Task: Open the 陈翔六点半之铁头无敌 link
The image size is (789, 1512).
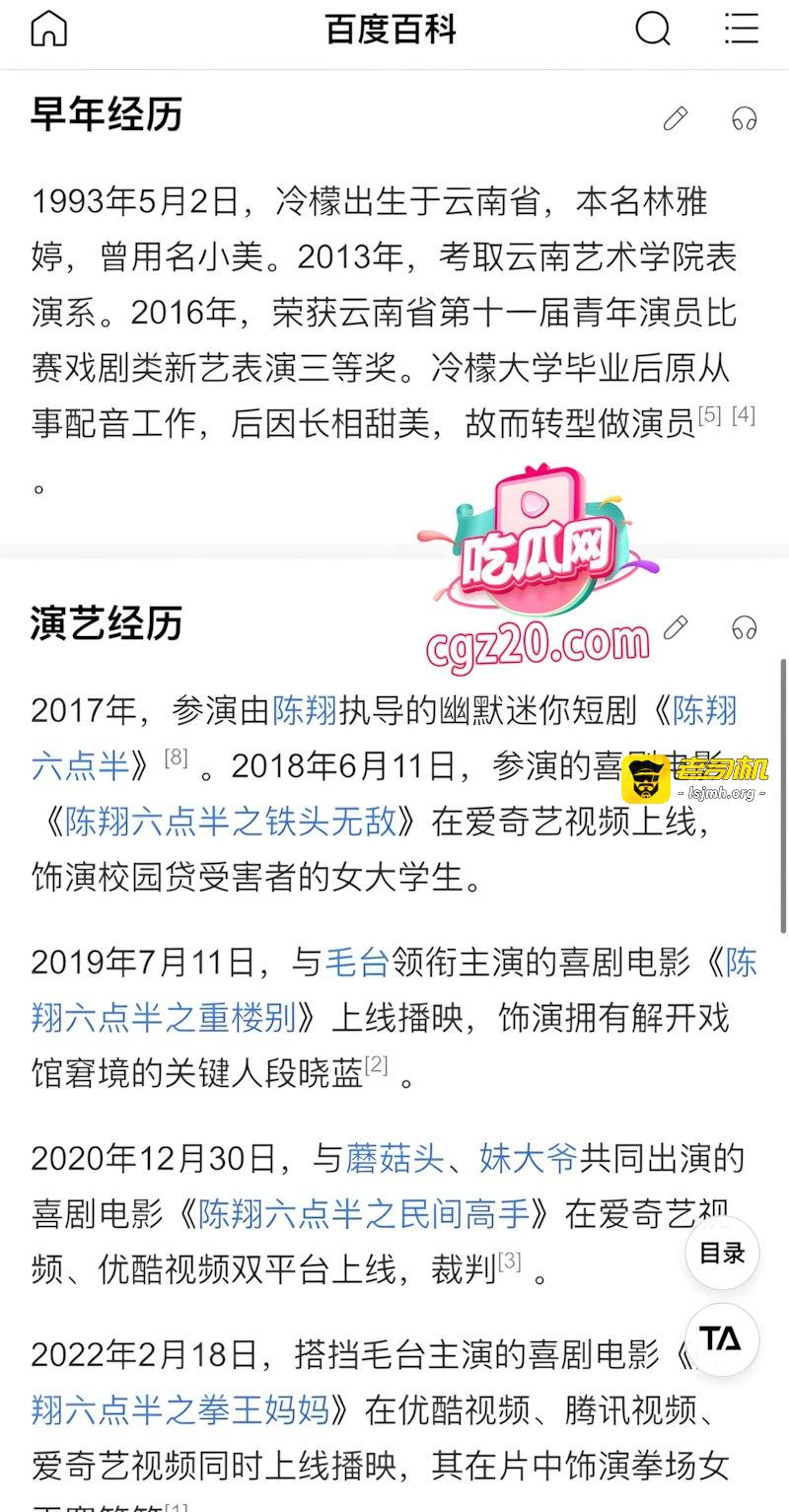Action: point(230,821)
